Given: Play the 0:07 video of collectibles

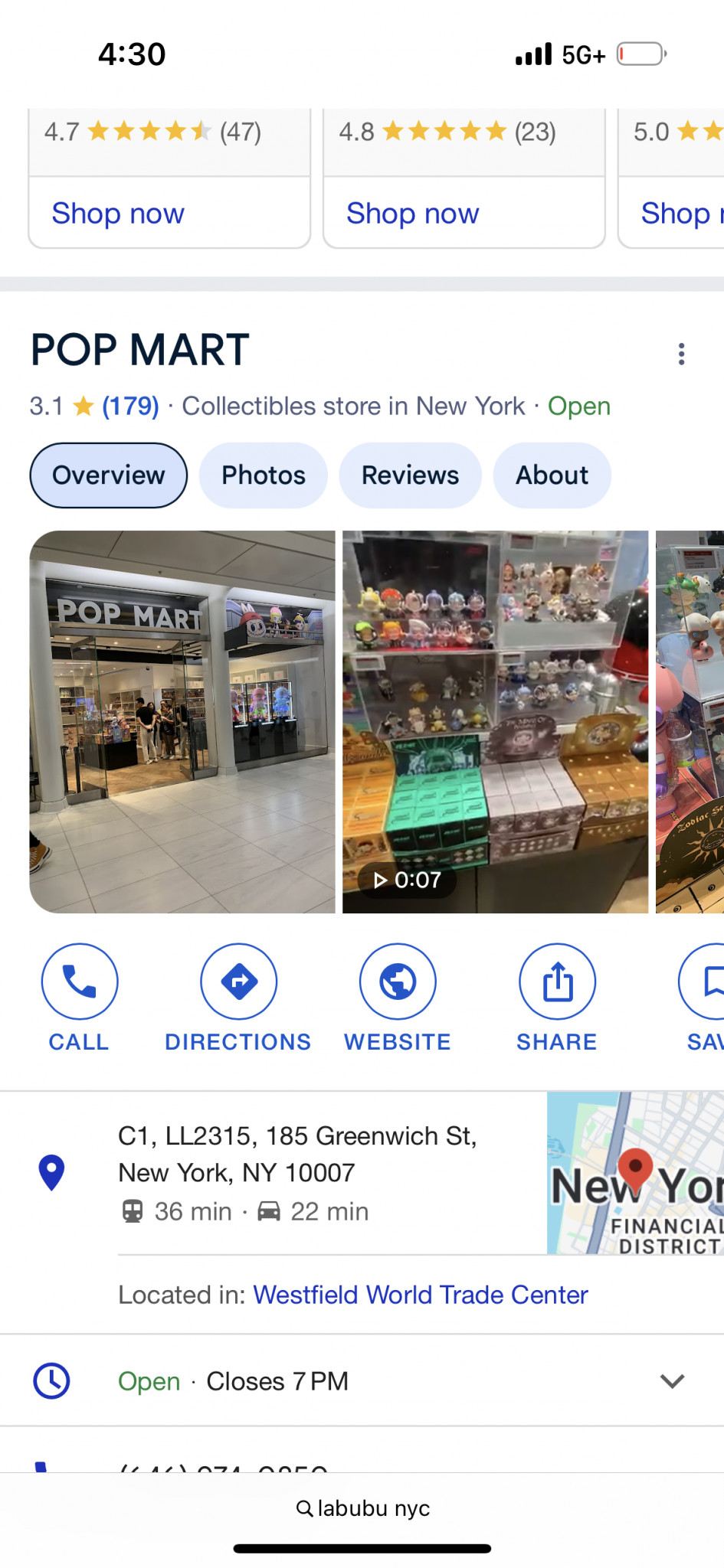Looking at the screenshot, I should [x=495, y=722].
